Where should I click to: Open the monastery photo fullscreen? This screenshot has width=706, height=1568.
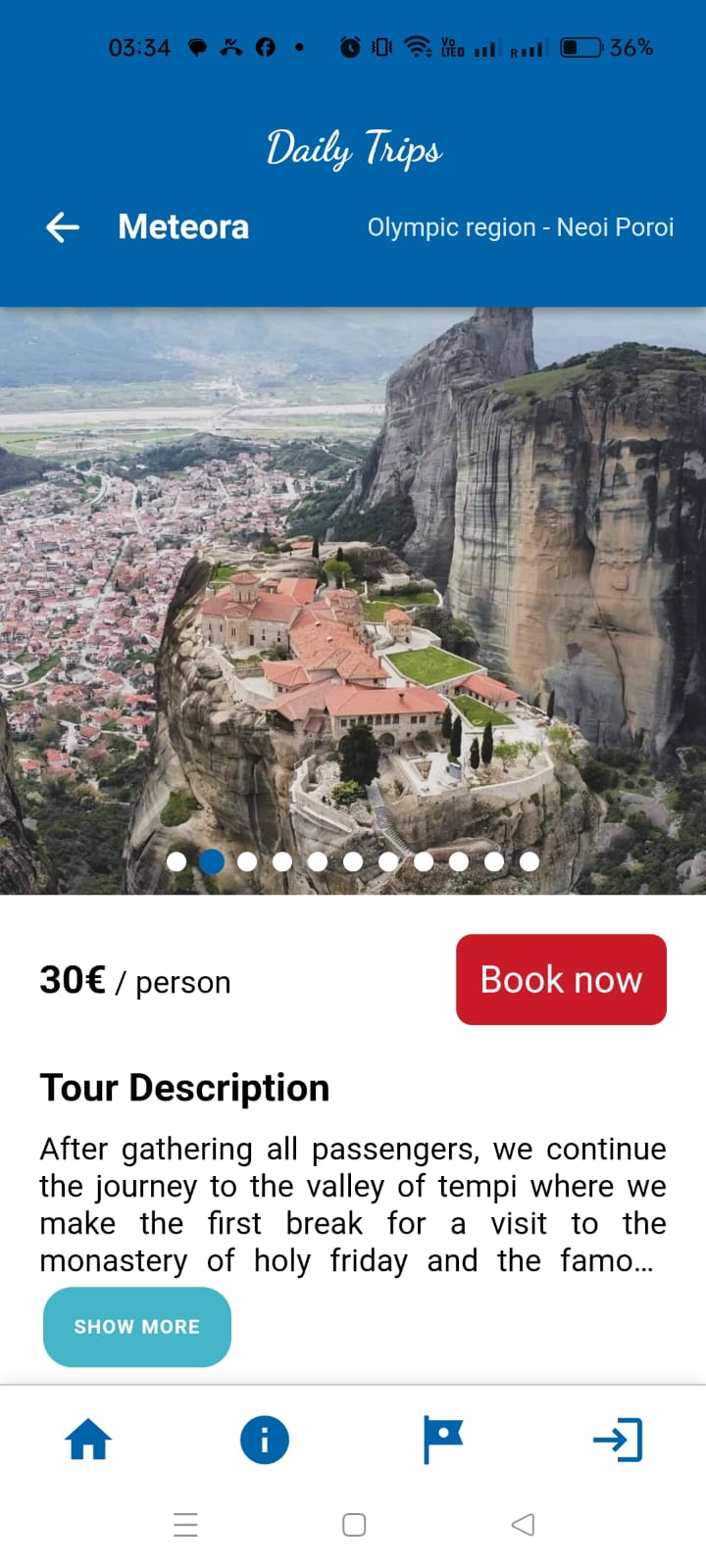point(353,598)
